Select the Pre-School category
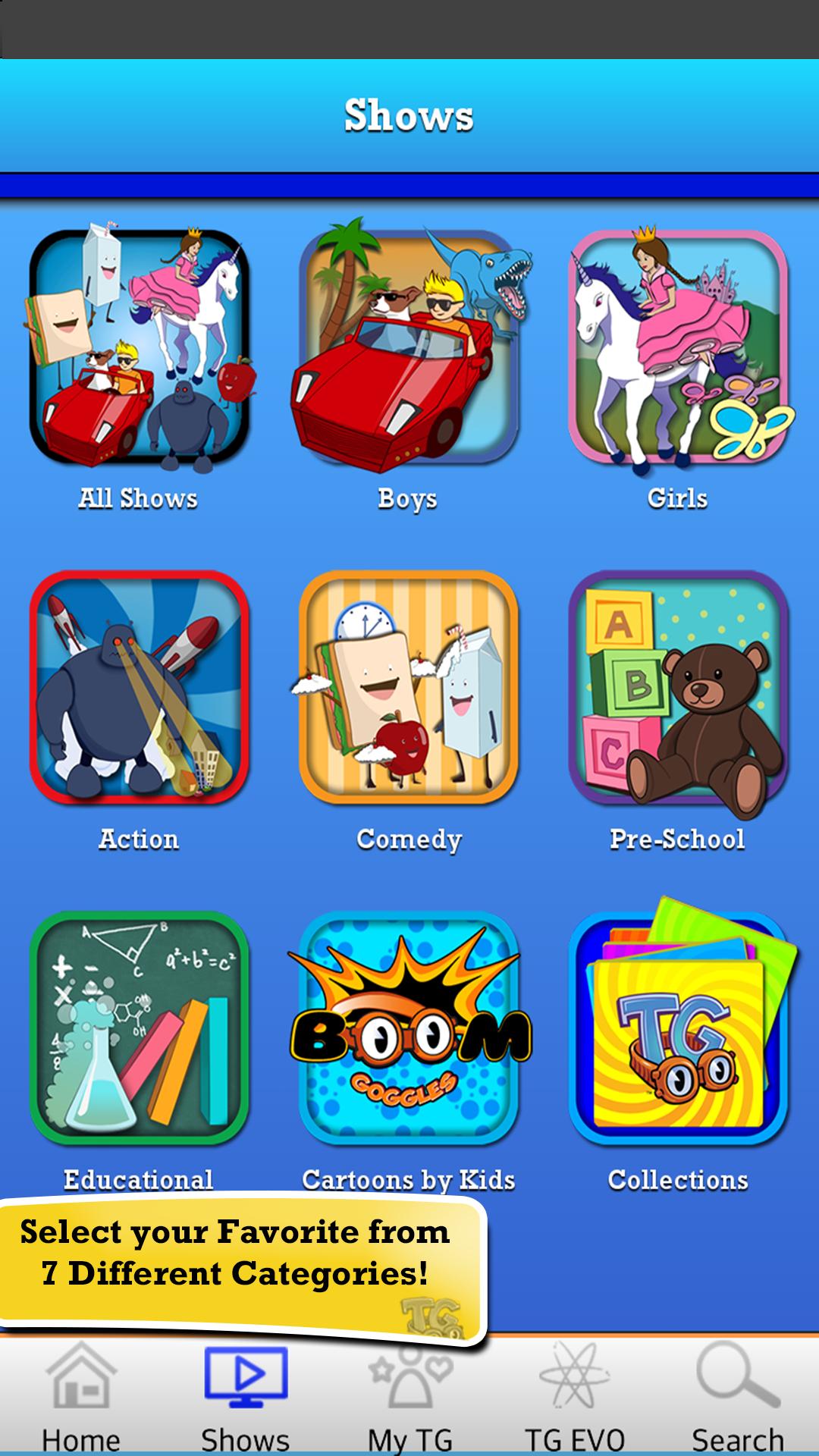The height and width of the screenshot is (1456, 819). 678,689
